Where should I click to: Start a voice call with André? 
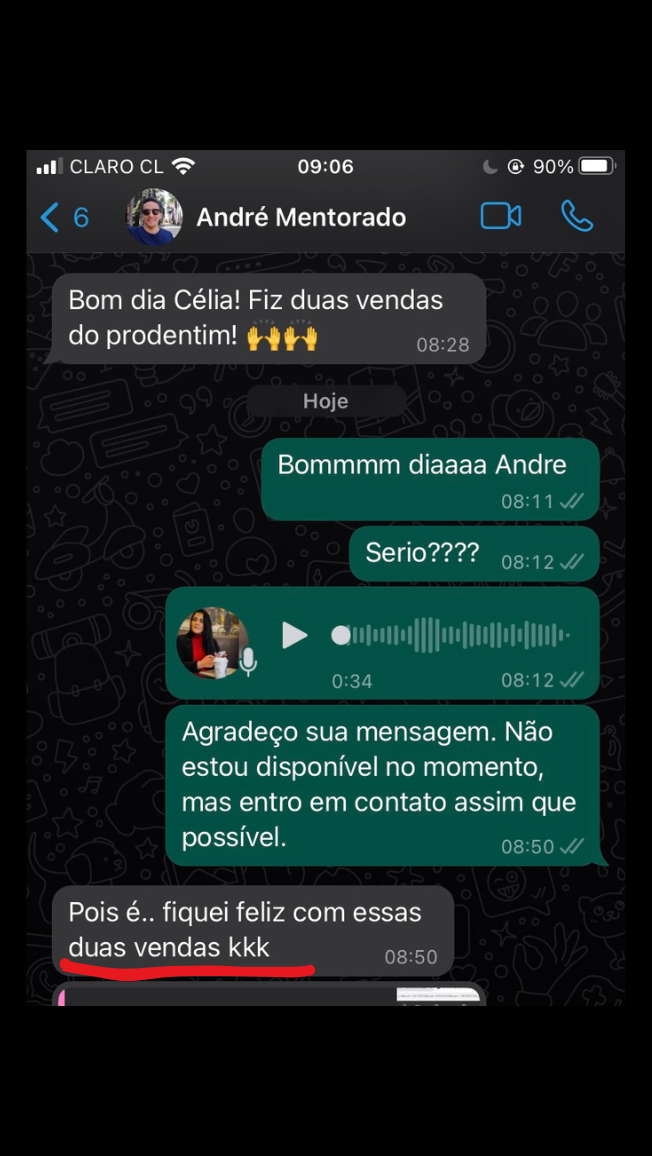click(576, 216)
